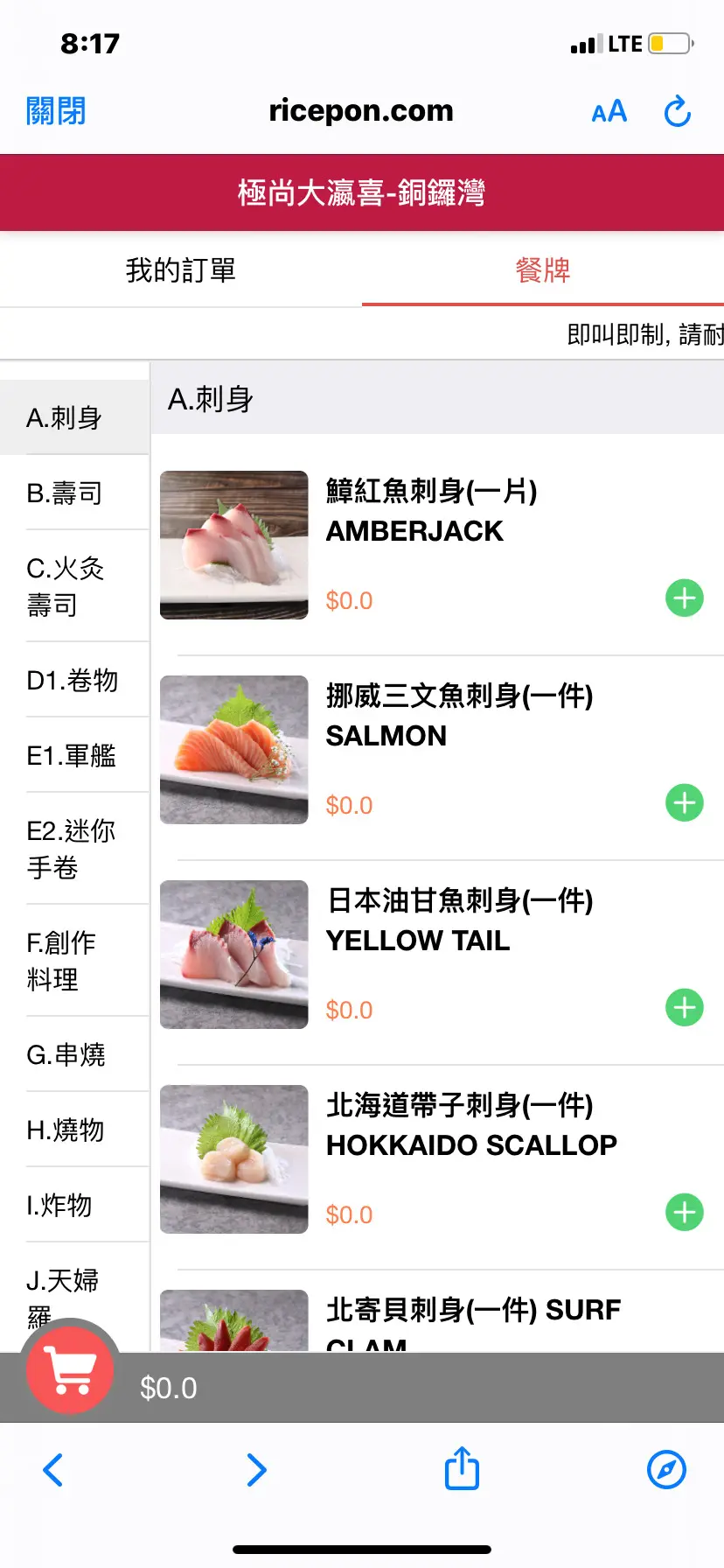Select the 餐牌 menu tab
The height and width of the screenshot is (1568, 724).
point(543,270)
